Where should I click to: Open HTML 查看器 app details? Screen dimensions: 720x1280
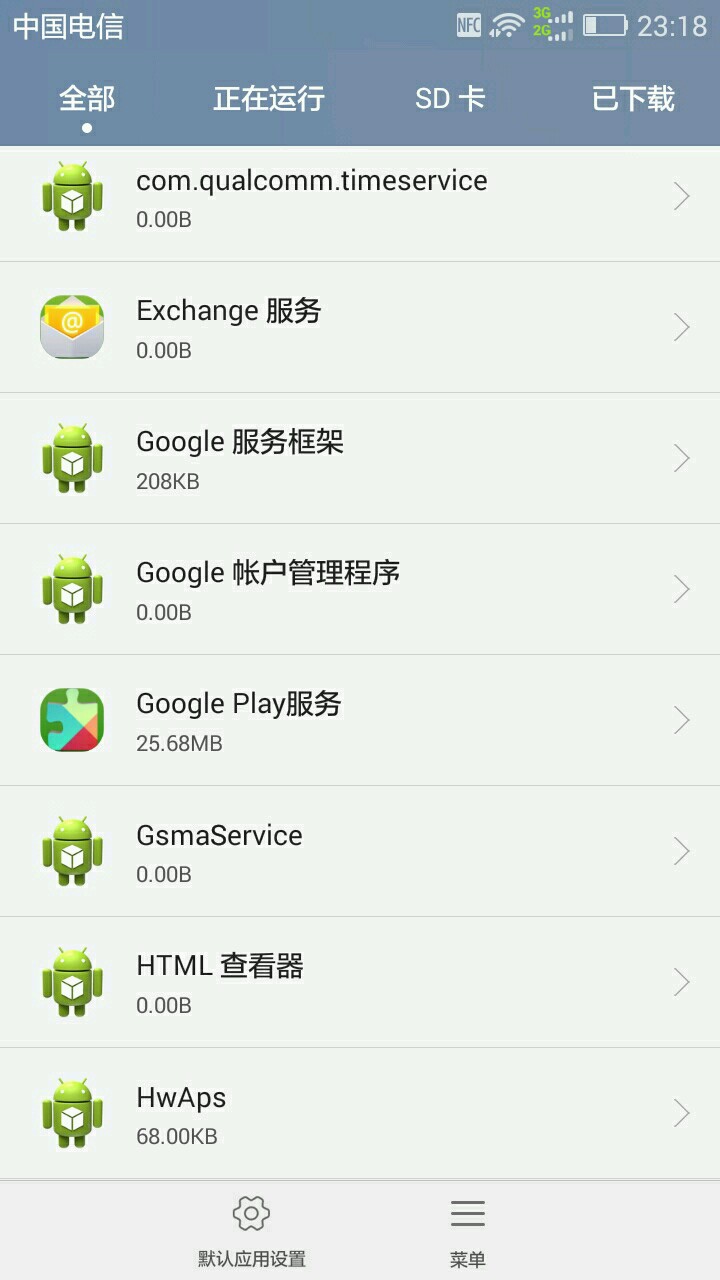[360, 982]
